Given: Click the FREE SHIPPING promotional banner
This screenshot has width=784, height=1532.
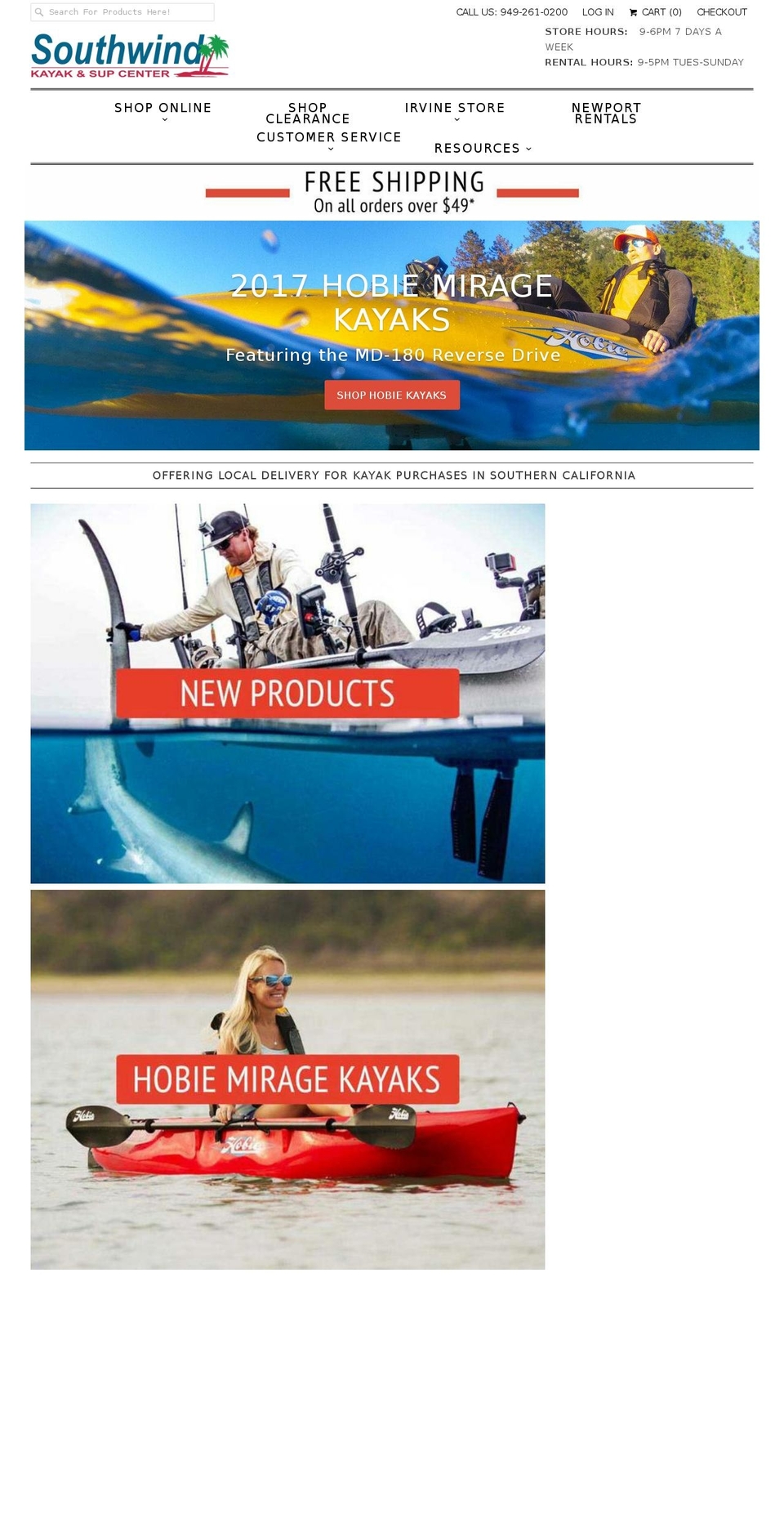Looking at the screenshot, I should [392, 191].
